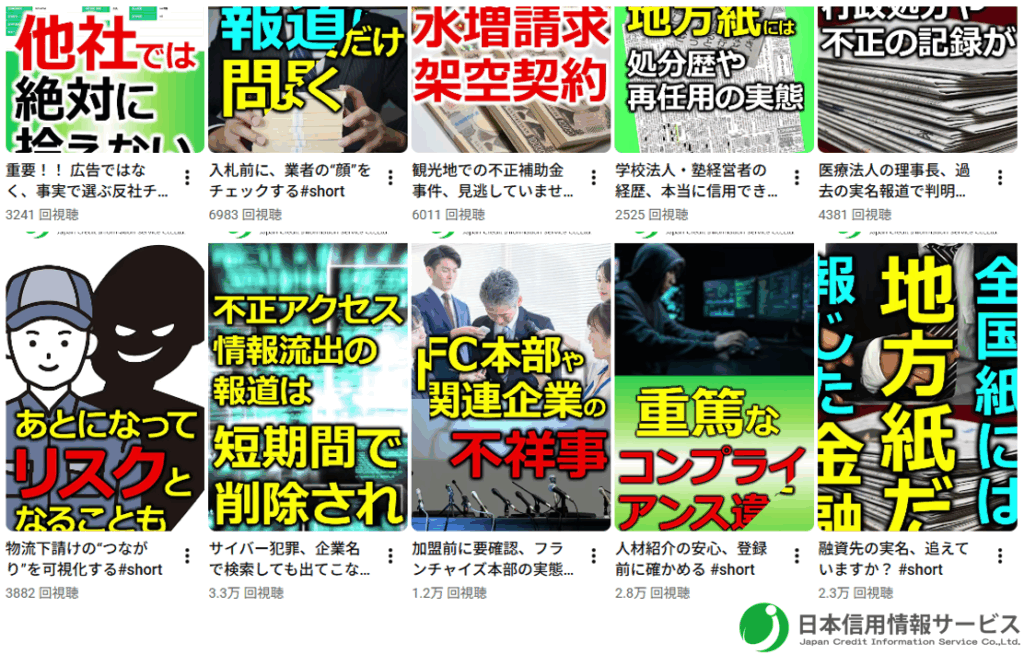
Task: Open the 医療法人の理事長、過去の実名報道 short
Action: tap(917, 78)
